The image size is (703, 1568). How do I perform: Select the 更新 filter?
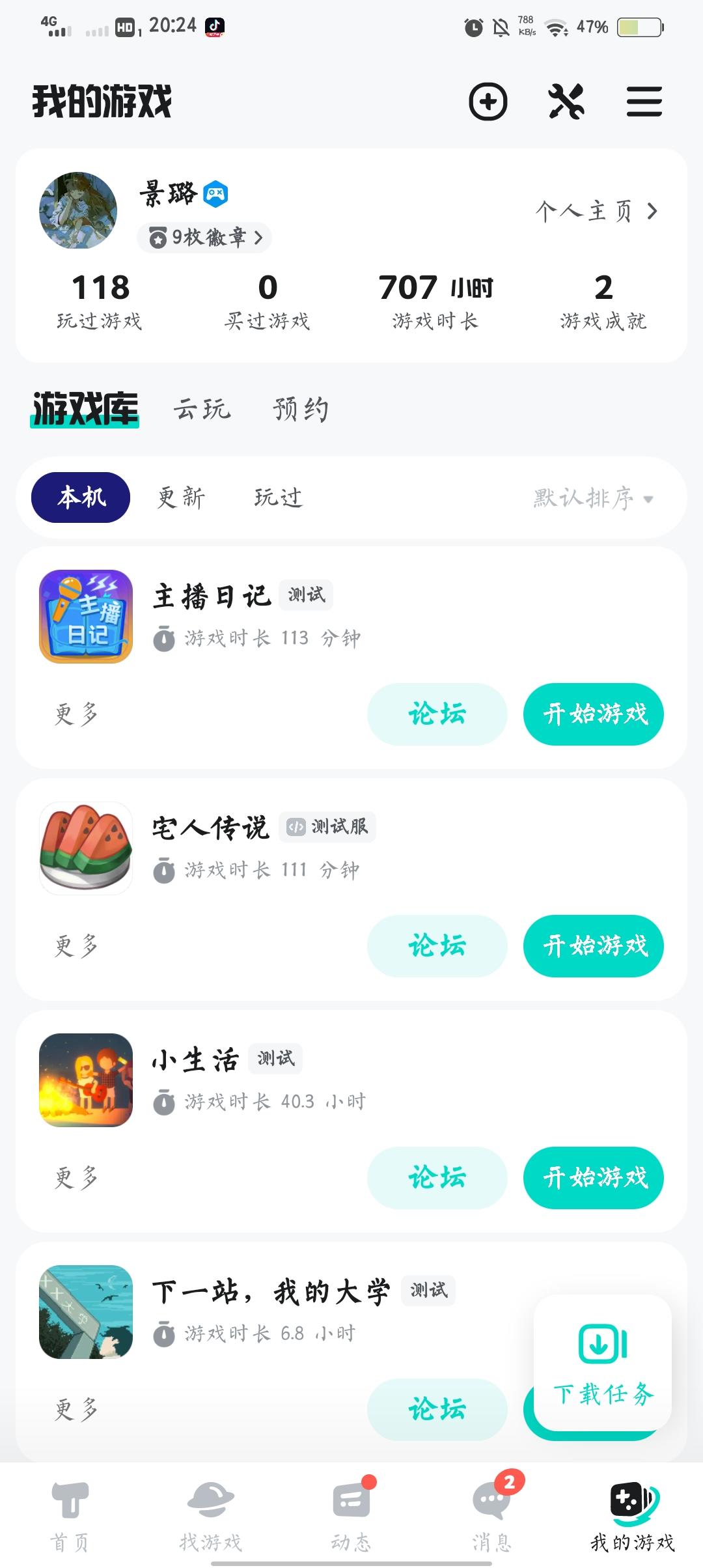point(181,497)
